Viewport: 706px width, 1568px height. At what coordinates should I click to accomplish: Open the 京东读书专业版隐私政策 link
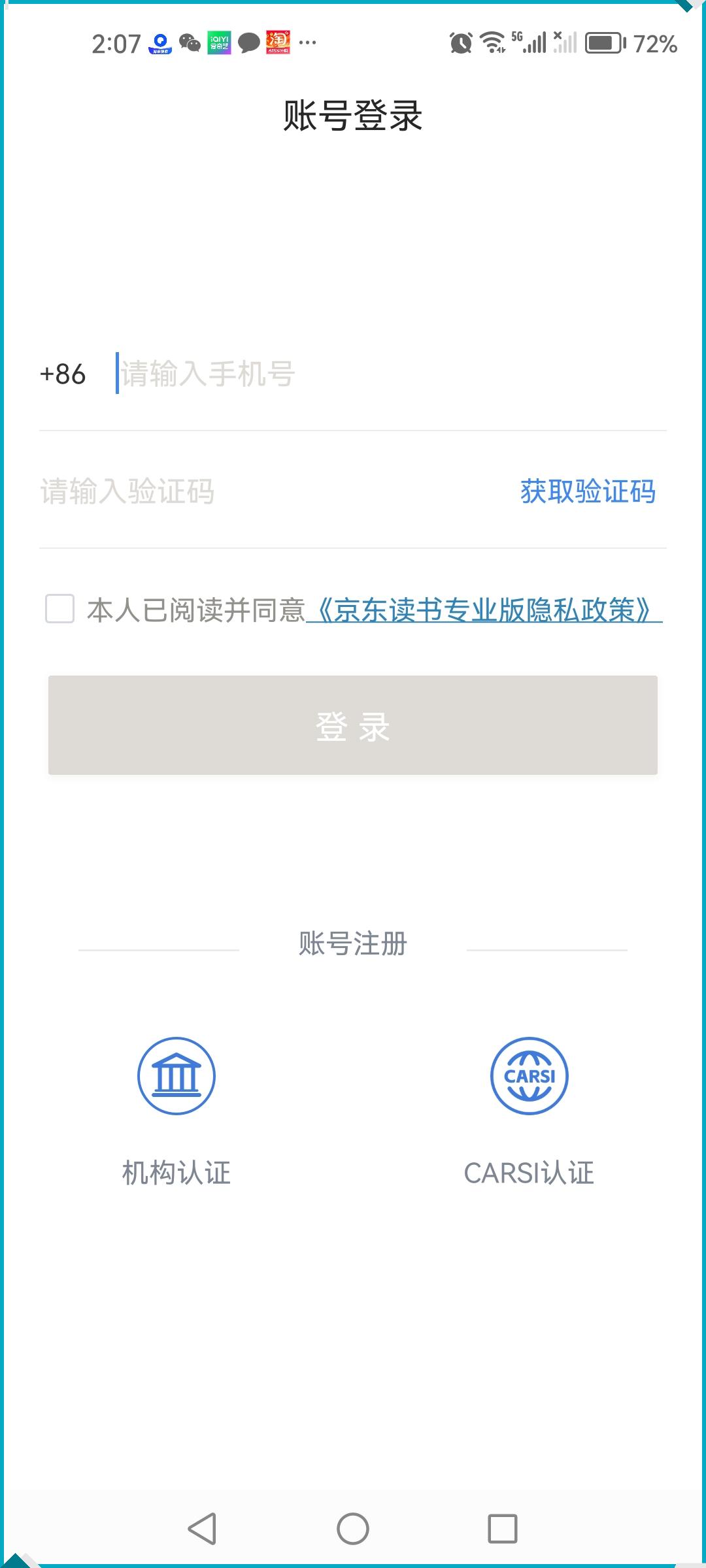click(484, 610)
